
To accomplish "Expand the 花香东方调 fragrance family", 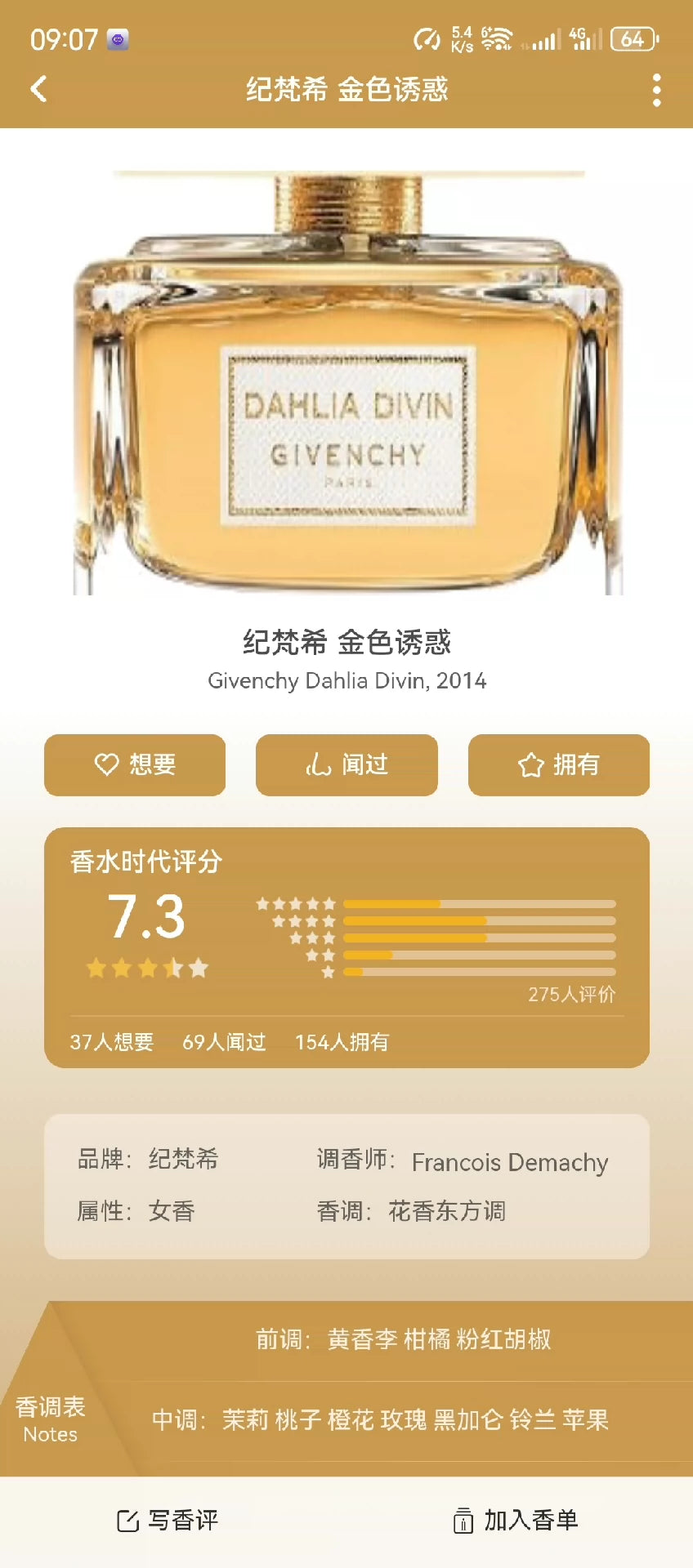I will 449,1213.
